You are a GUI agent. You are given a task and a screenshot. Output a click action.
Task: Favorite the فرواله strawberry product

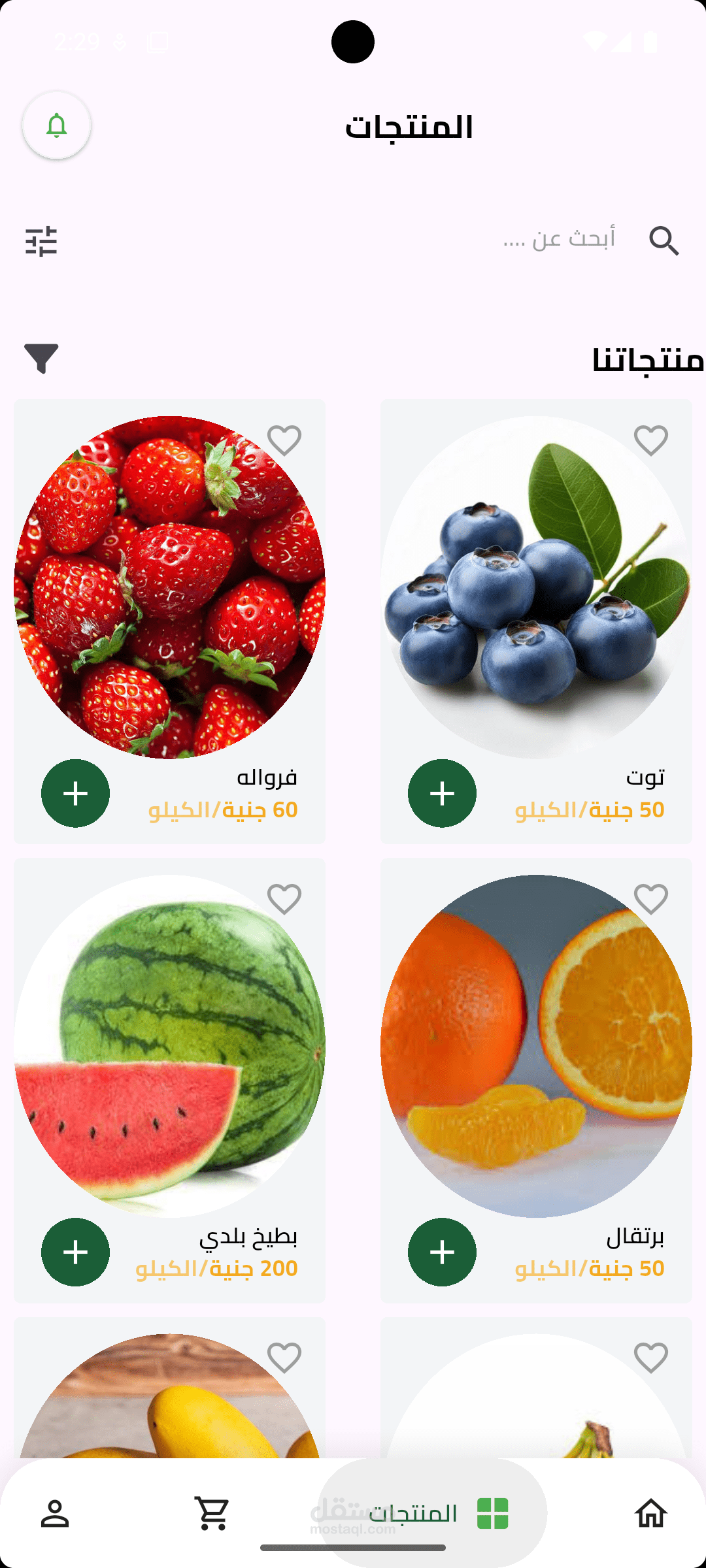(x=284, y=440)
